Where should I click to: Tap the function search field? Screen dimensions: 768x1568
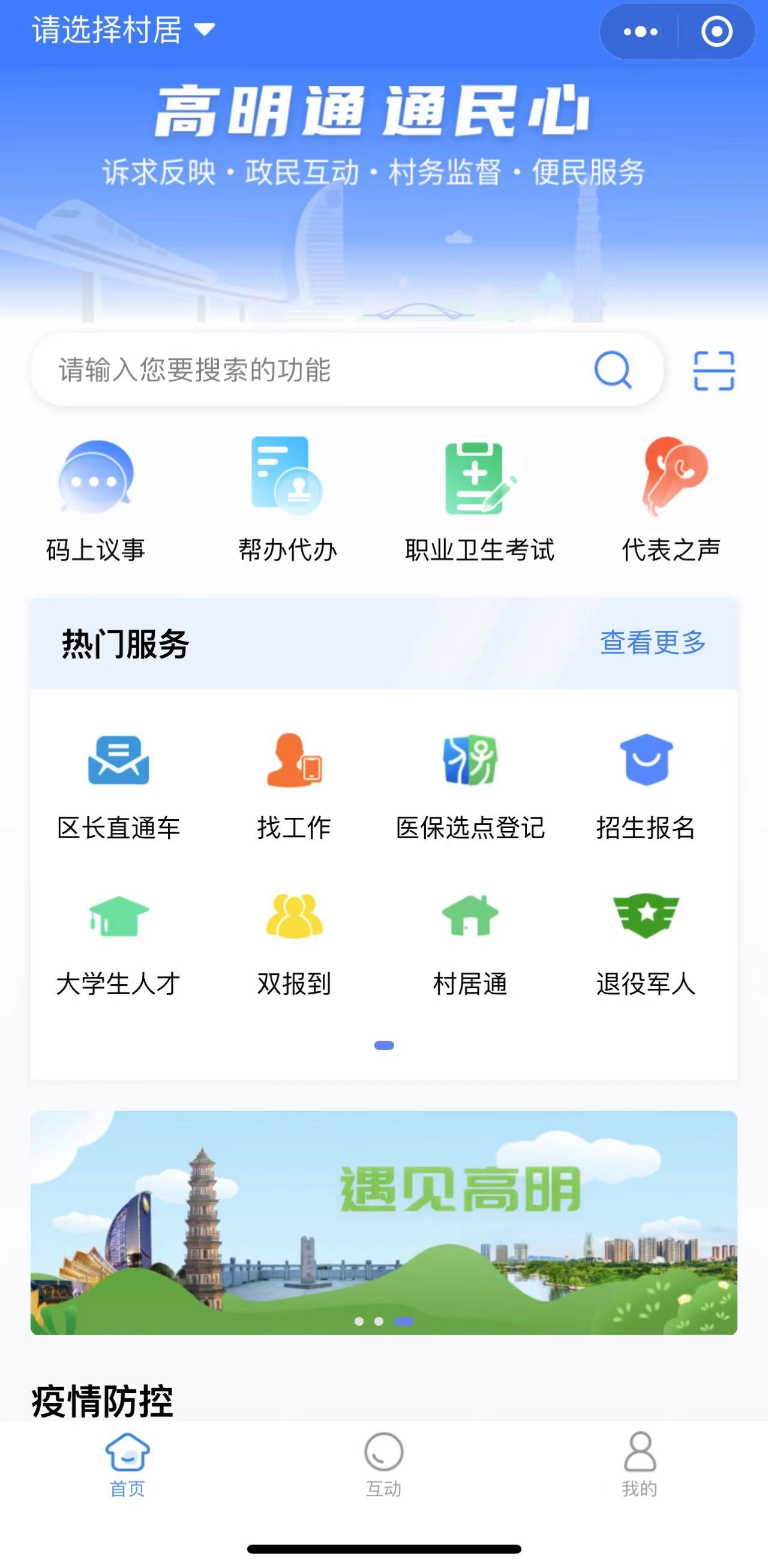[347, 369]
